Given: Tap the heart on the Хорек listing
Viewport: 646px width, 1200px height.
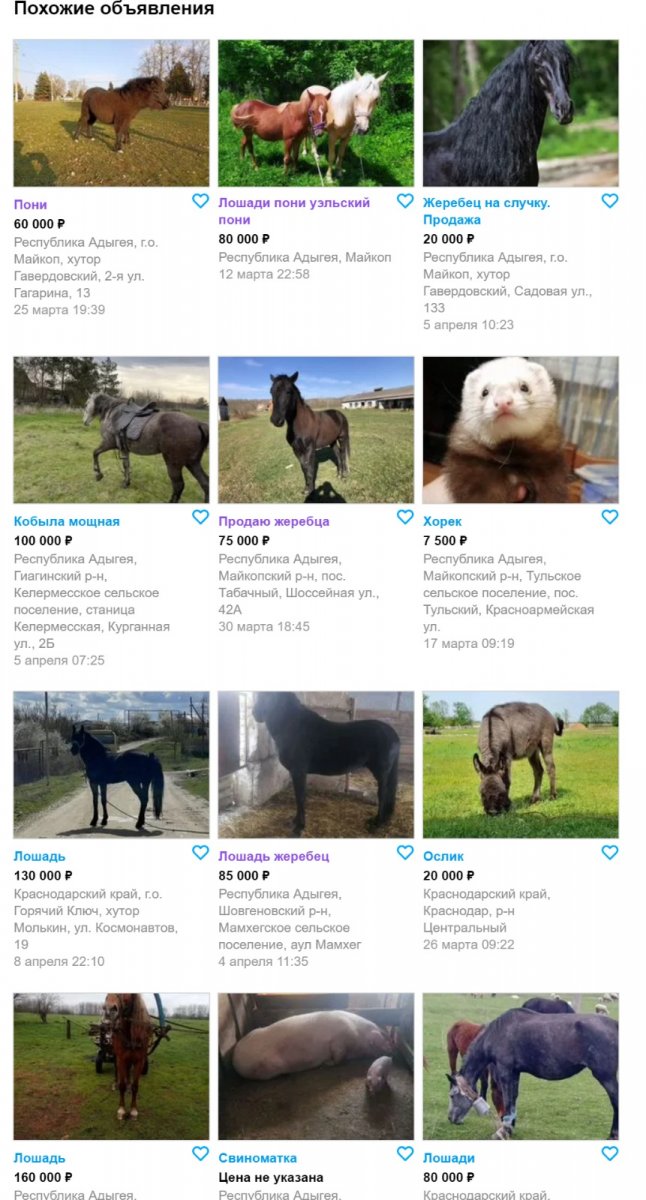Looking at the screenshot, I should (610, 517).
